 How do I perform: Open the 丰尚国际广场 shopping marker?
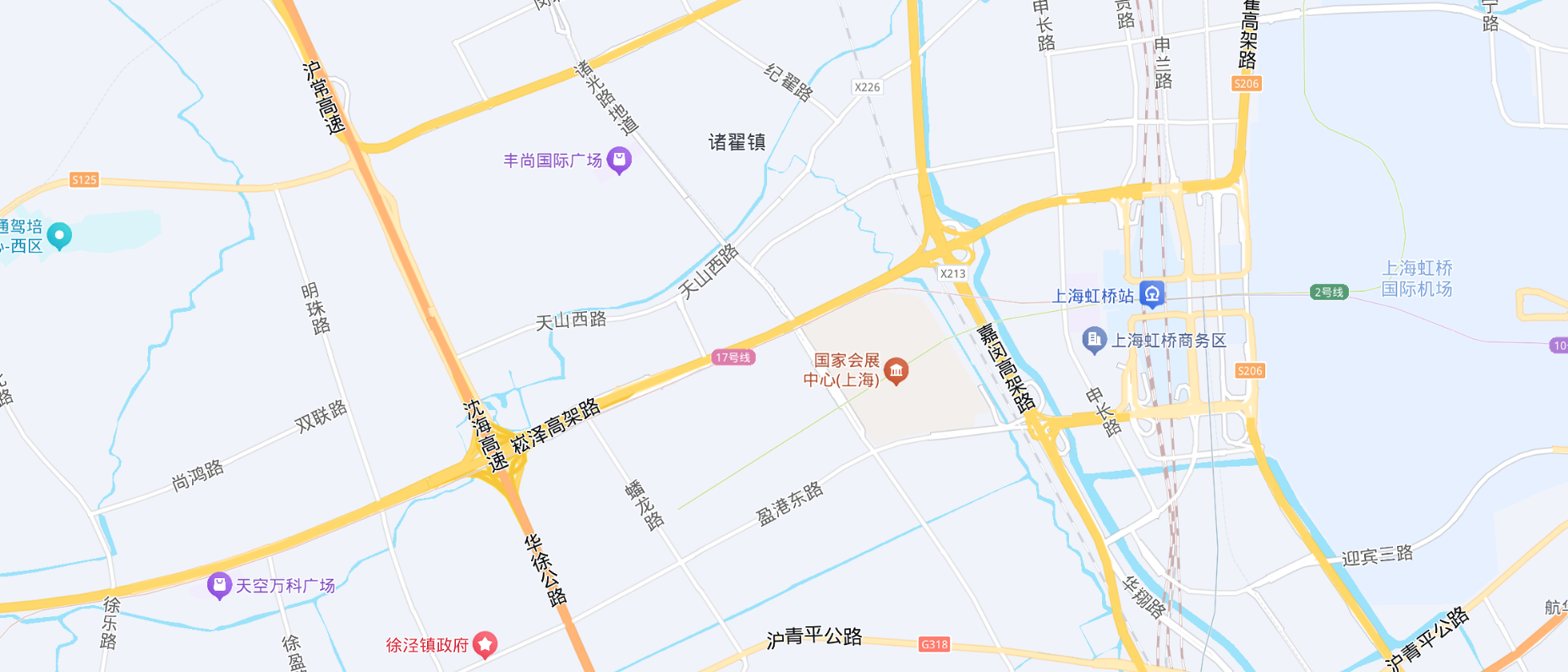[619, 159]
